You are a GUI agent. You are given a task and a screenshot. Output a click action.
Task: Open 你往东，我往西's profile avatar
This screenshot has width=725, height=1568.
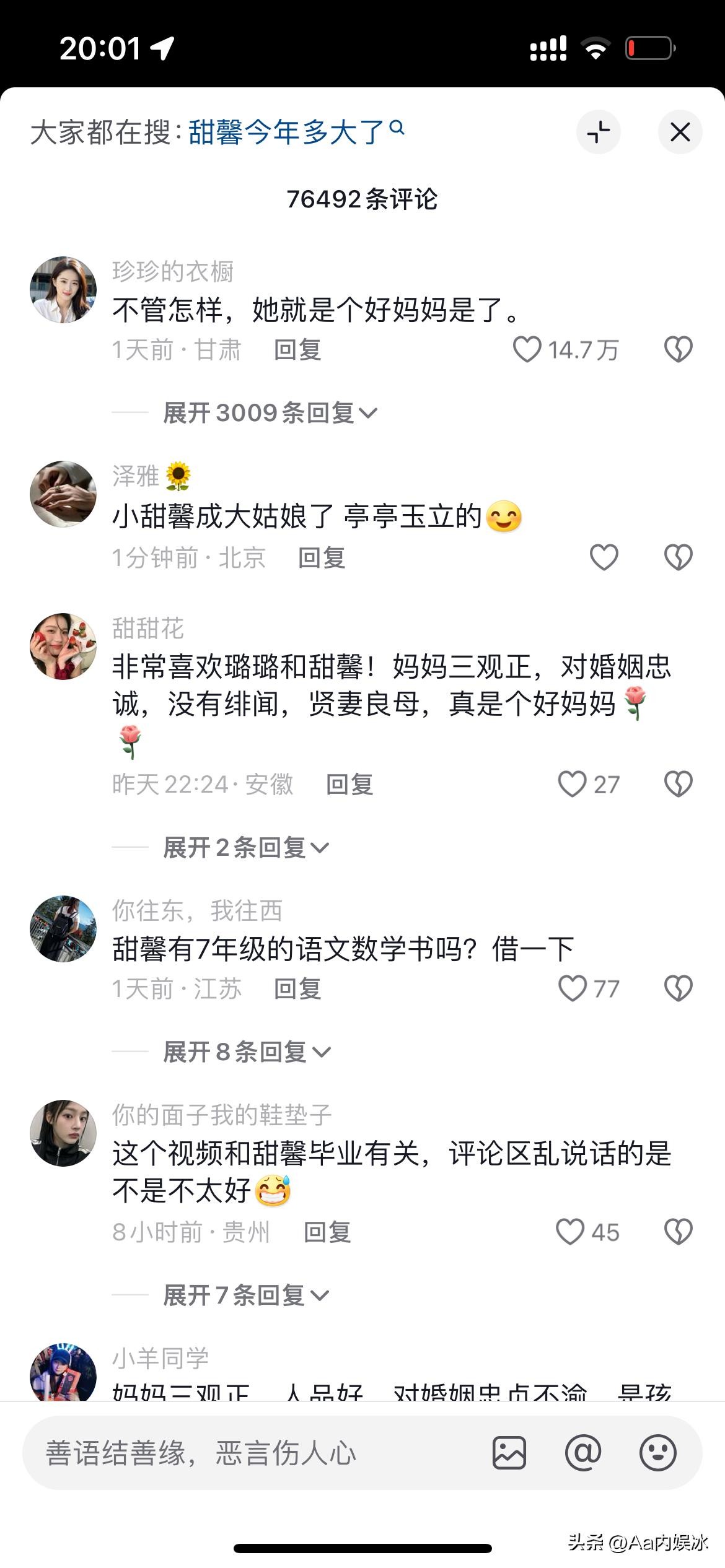(x=63, y=928)
